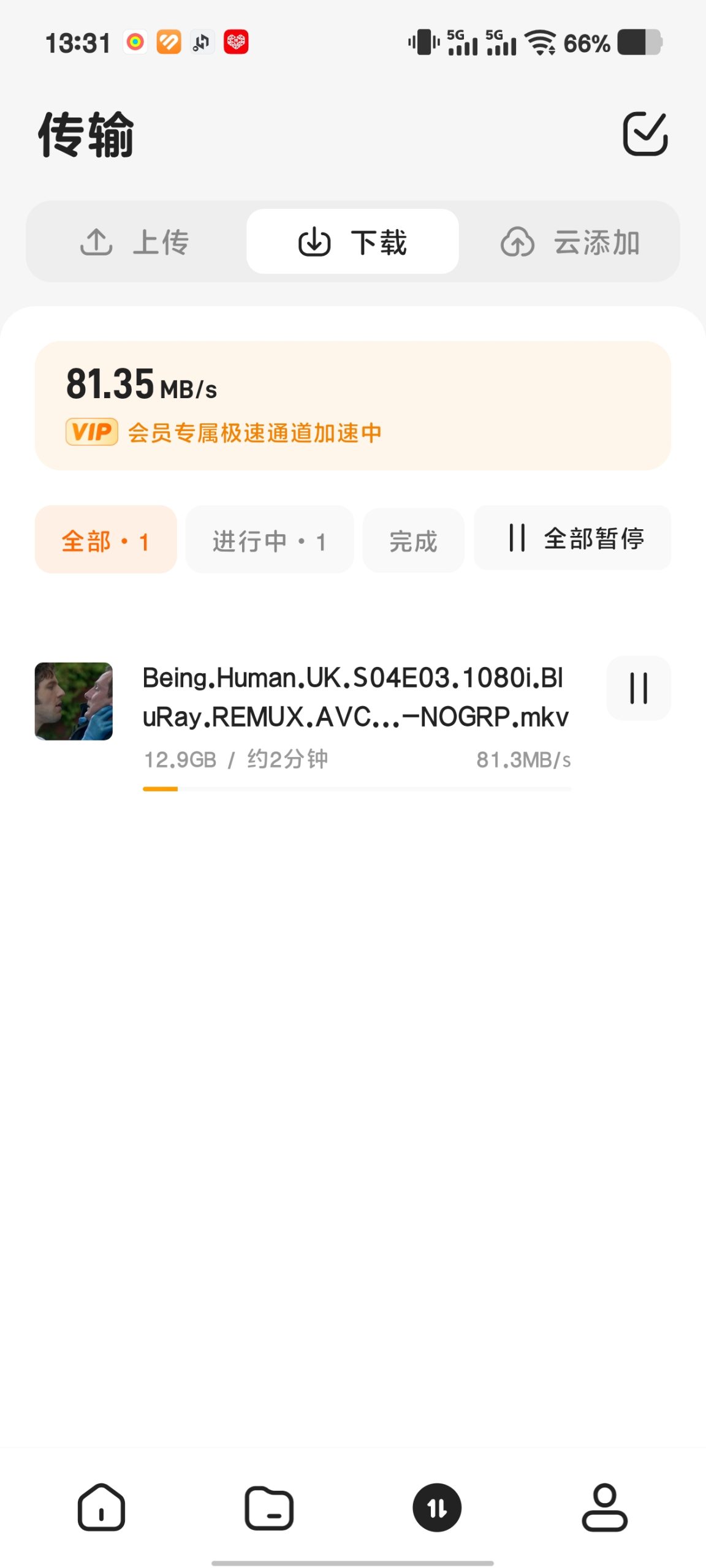Select the 下载 tab

(x=352, y=242)
